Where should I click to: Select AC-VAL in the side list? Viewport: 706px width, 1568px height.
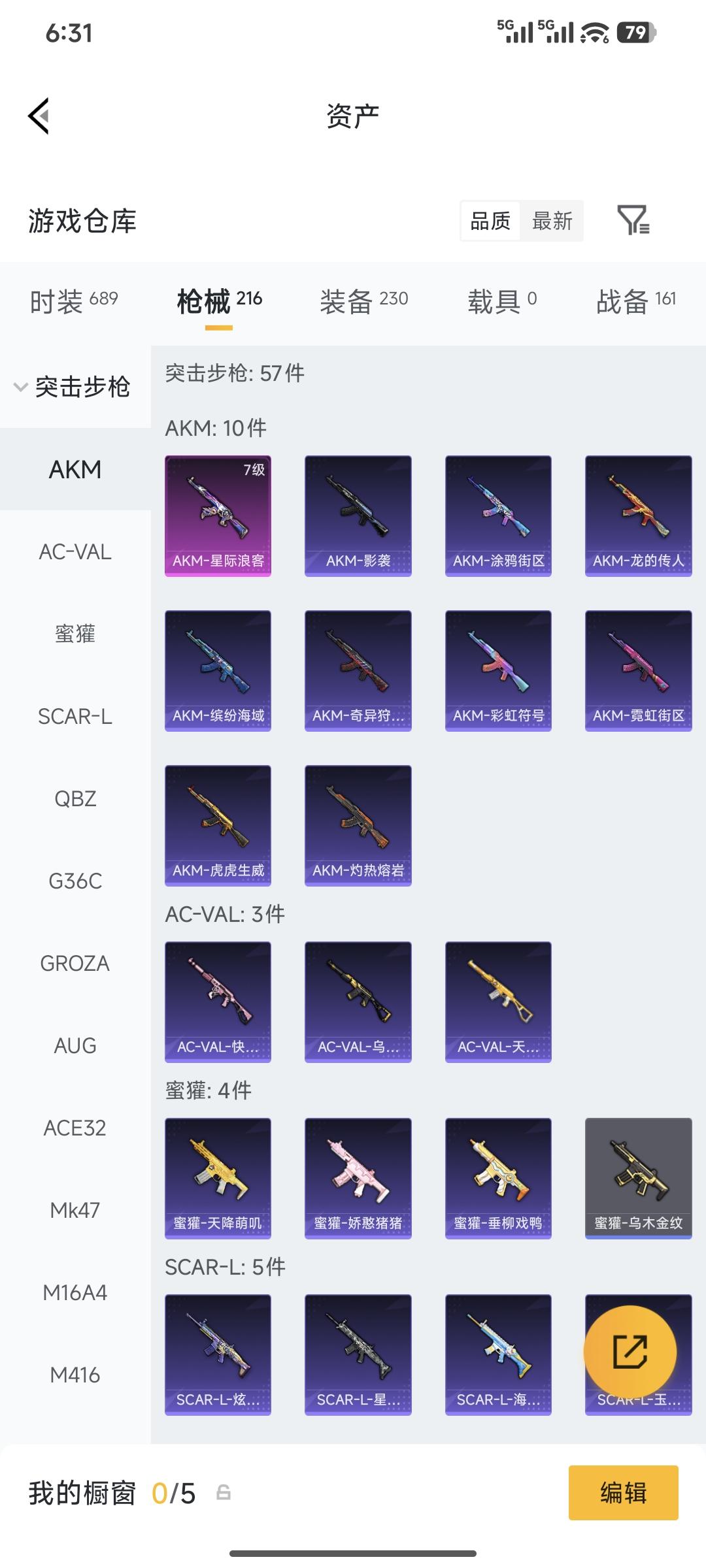coord(75,552)
